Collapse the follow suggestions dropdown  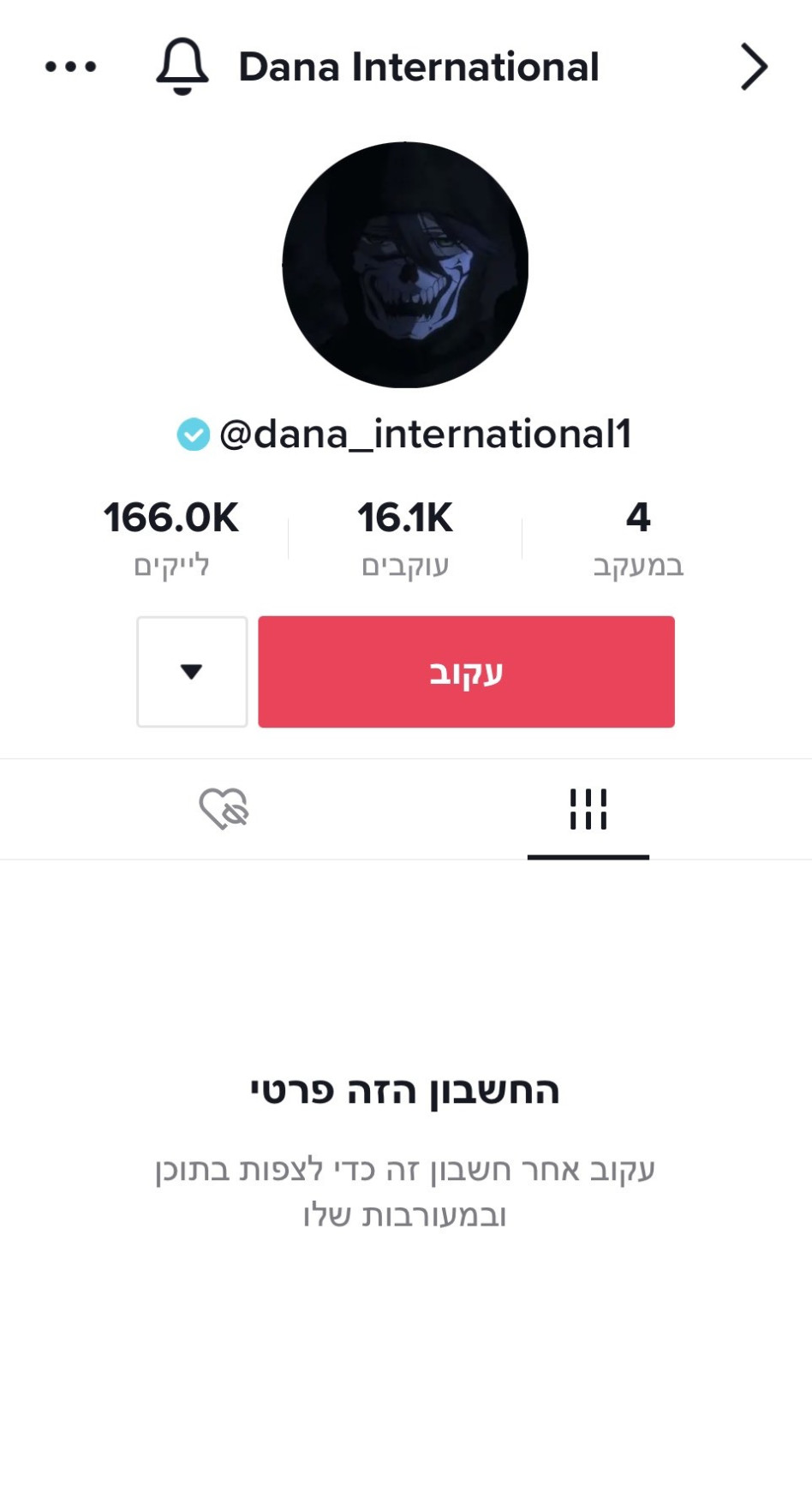(x=192, y=671)
